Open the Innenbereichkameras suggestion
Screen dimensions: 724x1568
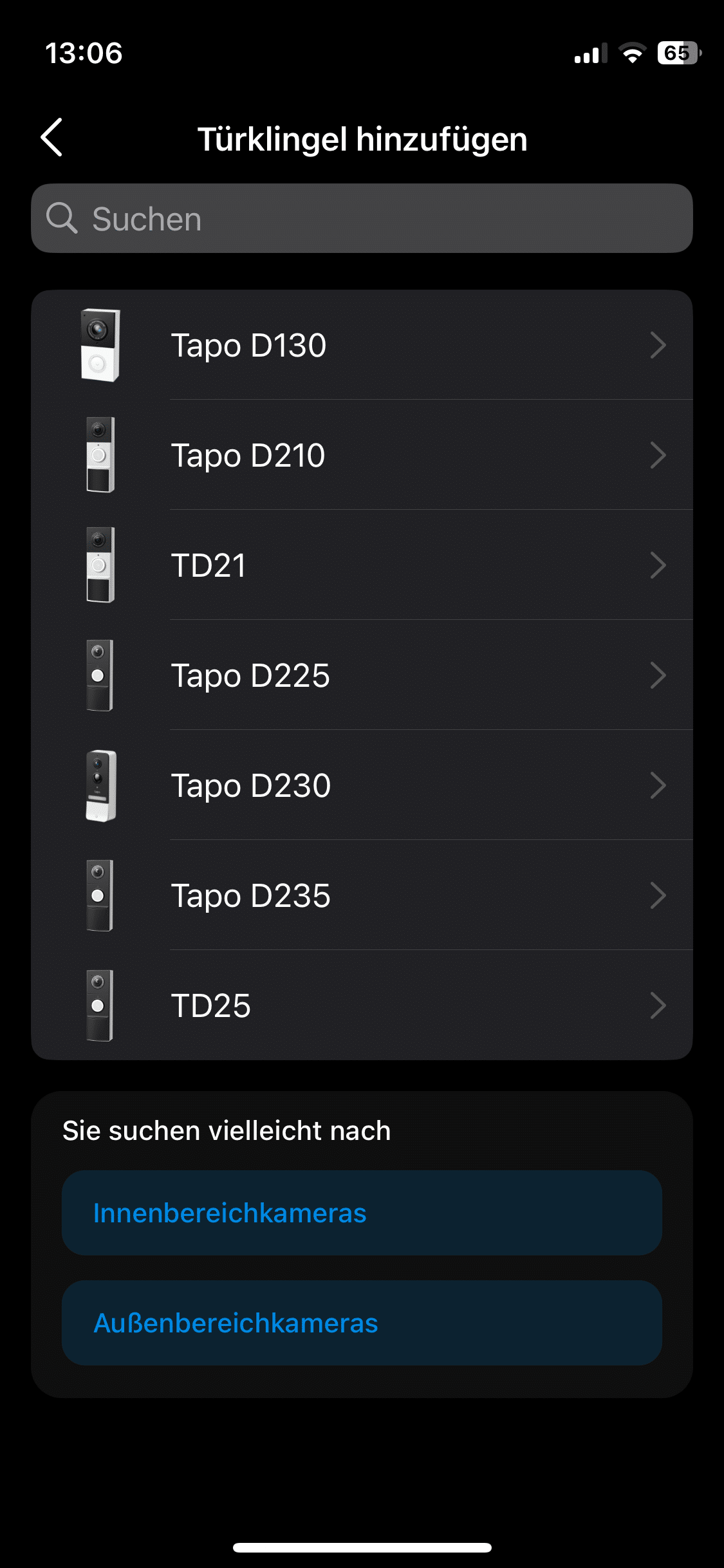point(362,1213)
